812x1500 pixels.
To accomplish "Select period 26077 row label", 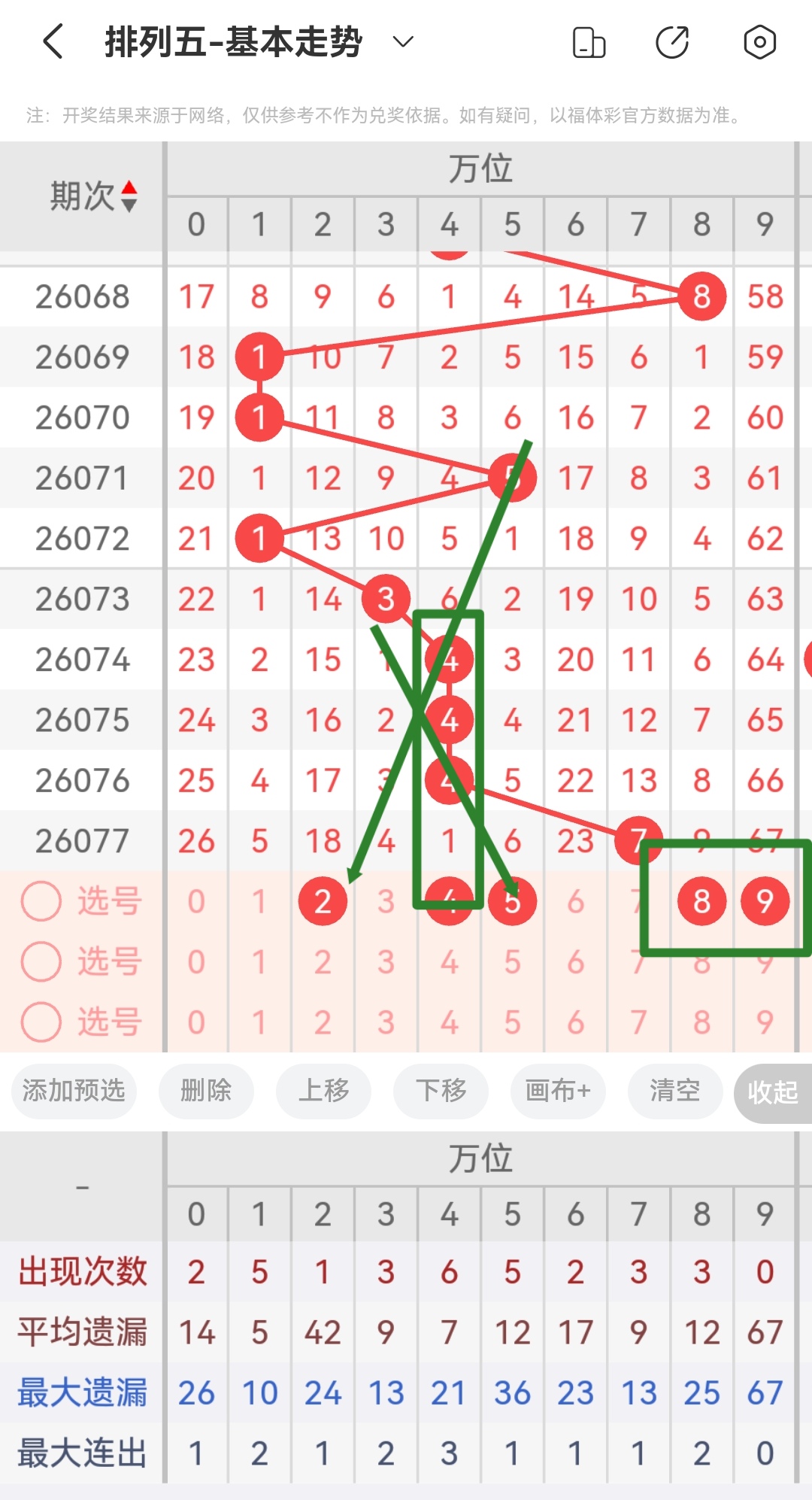I will [x=80, y=840].
